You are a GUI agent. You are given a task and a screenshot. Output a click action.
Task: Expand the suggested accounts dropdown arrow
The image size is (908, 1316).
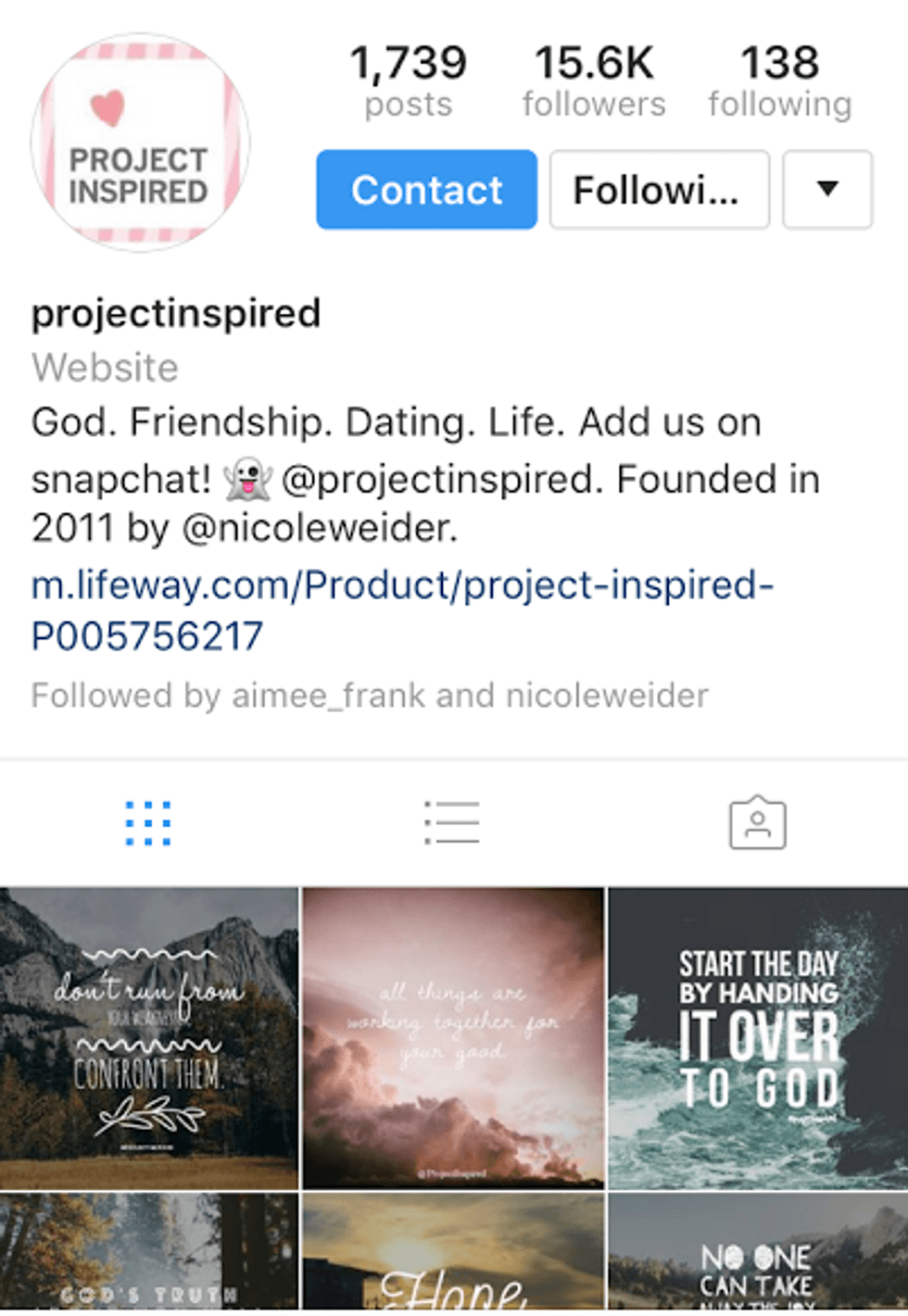826,190
